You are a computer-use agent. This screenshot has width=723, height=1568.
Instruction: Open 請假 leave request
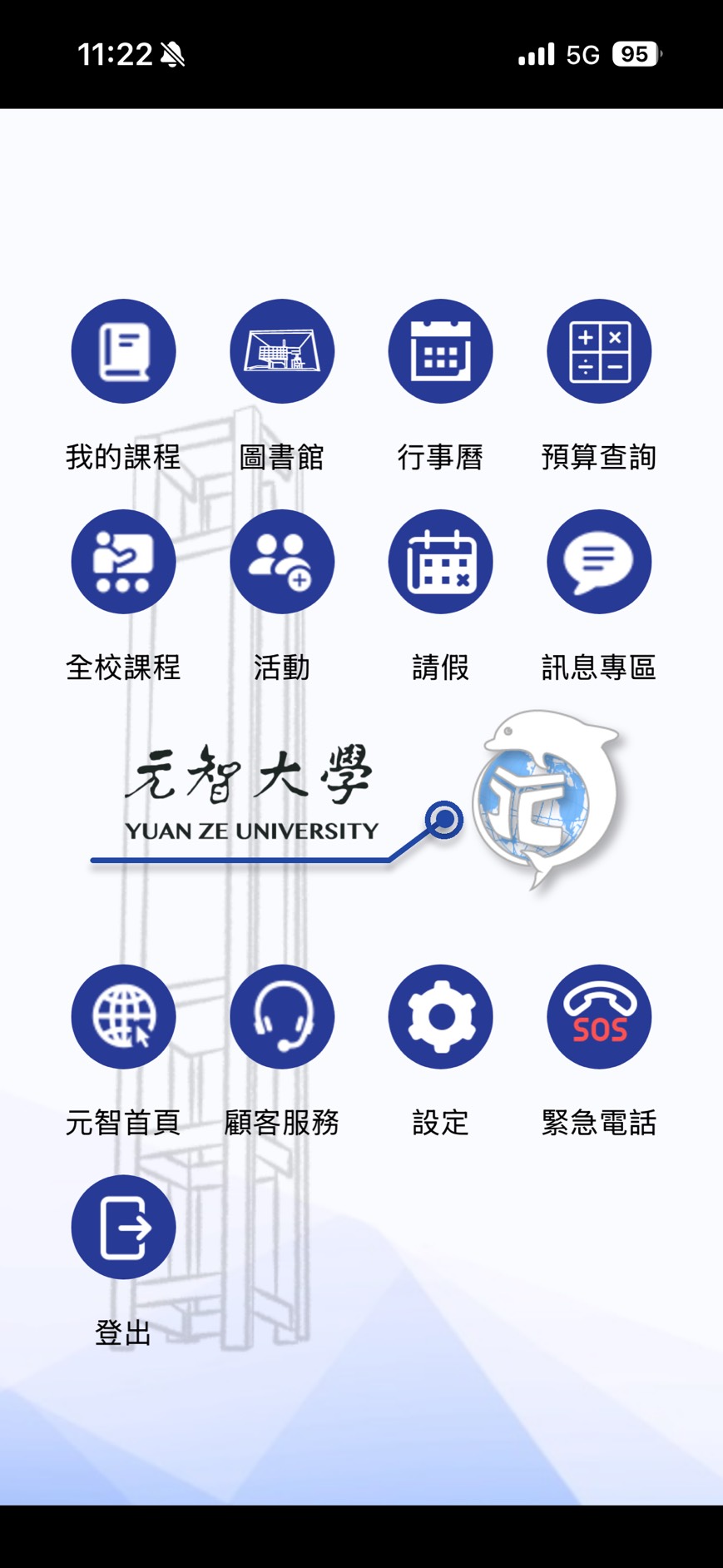440,562
